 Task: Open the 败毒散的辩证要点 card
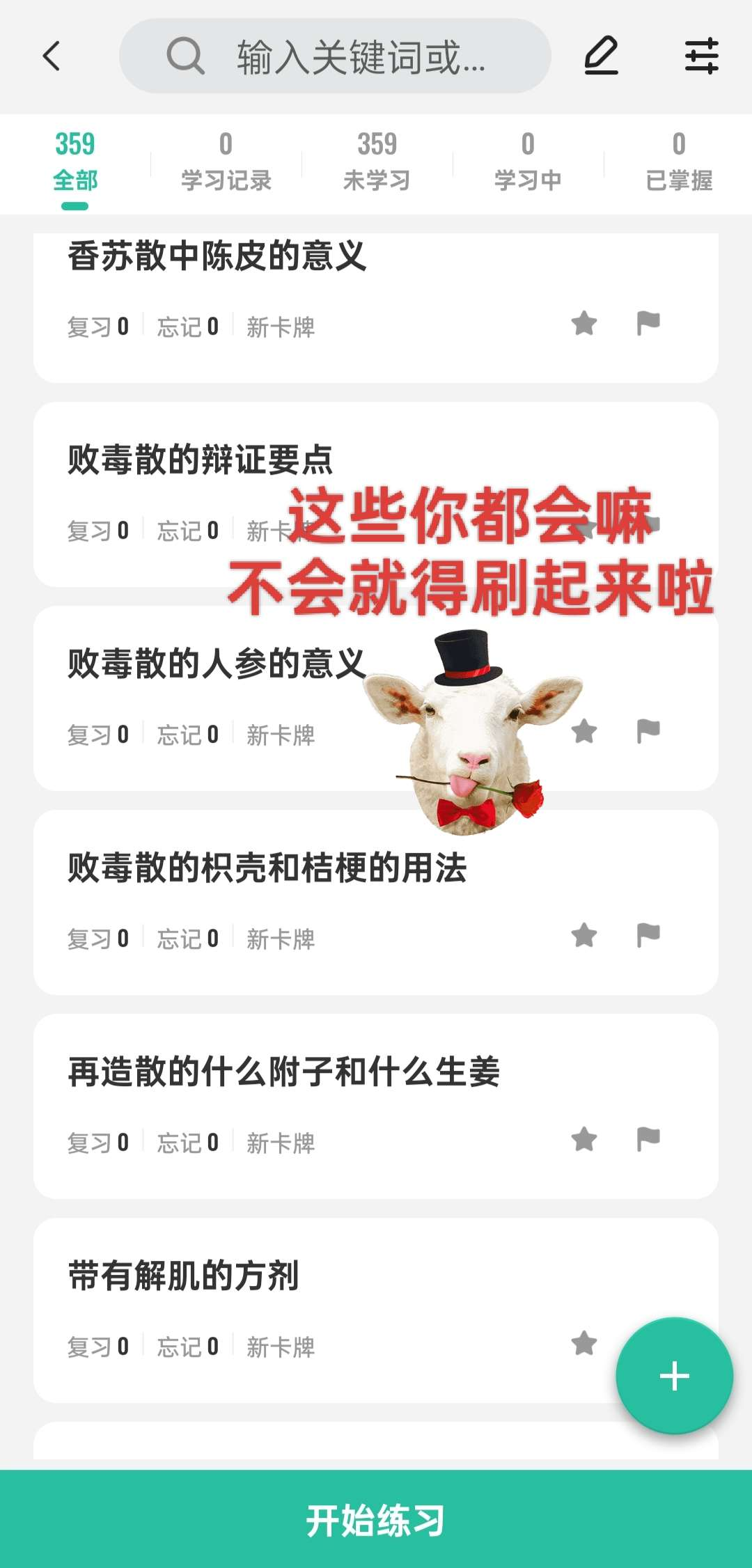(201, 461)
